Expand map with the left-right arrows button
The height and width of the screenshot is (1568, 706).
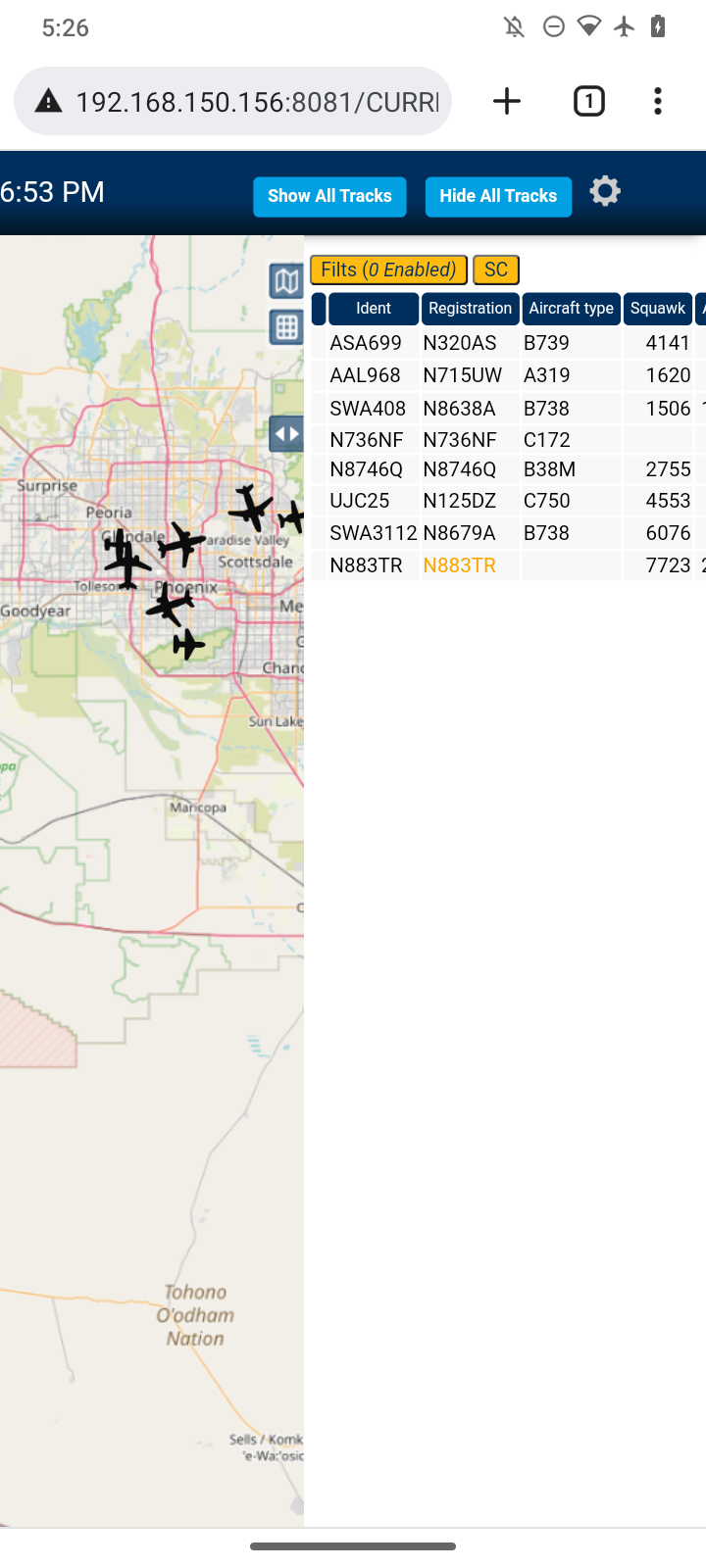click(x=286, y=433)
